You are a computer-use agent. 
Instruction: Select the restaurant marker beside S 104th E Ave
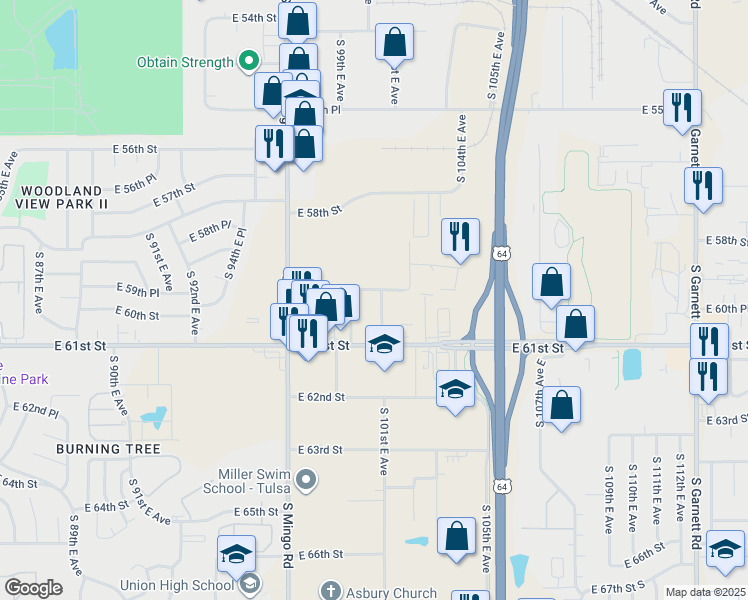(x=460, y=237)
